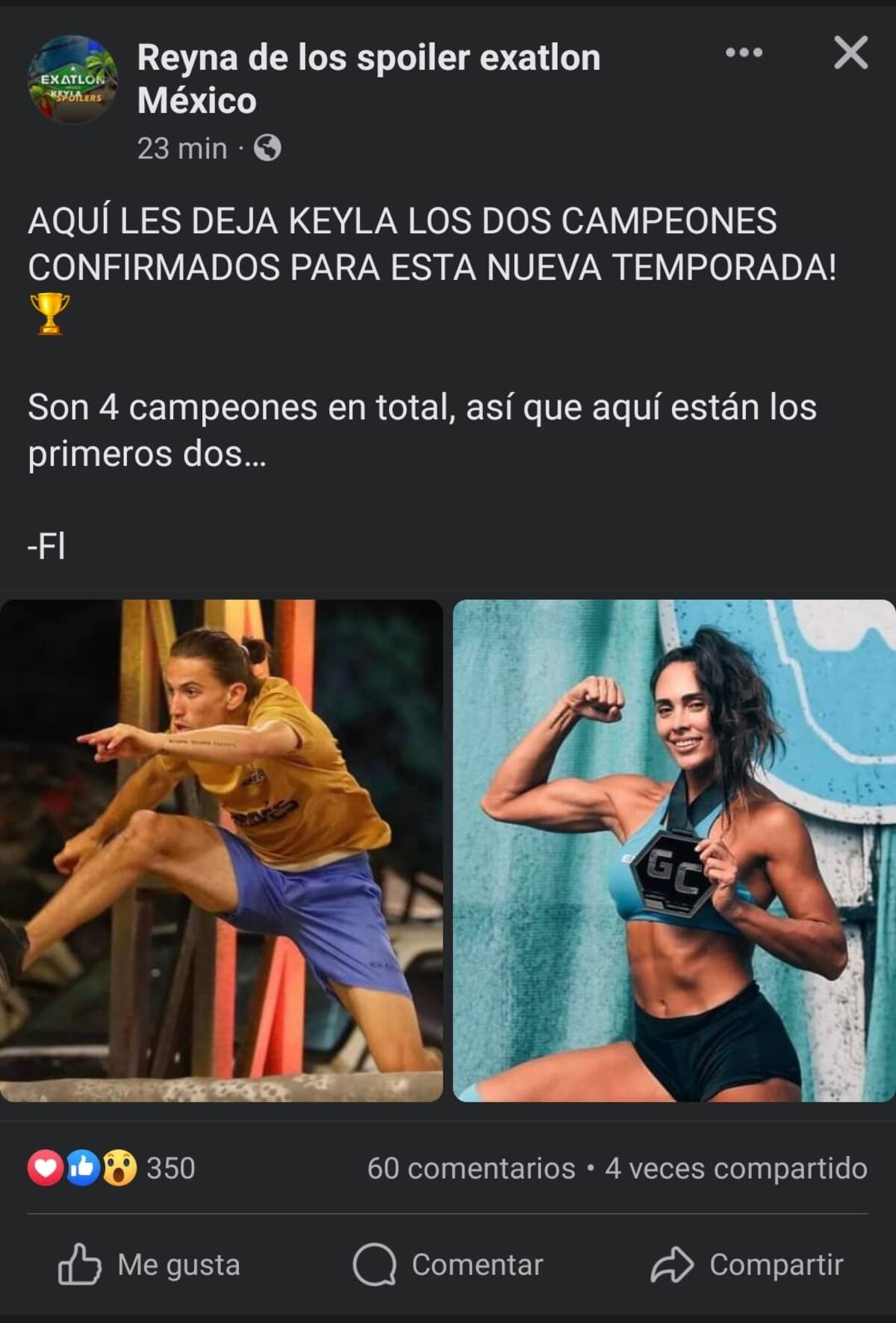Screen dimensions: 896x1323
Task: Share the post via Compartir
Action: click(747, 1264)
